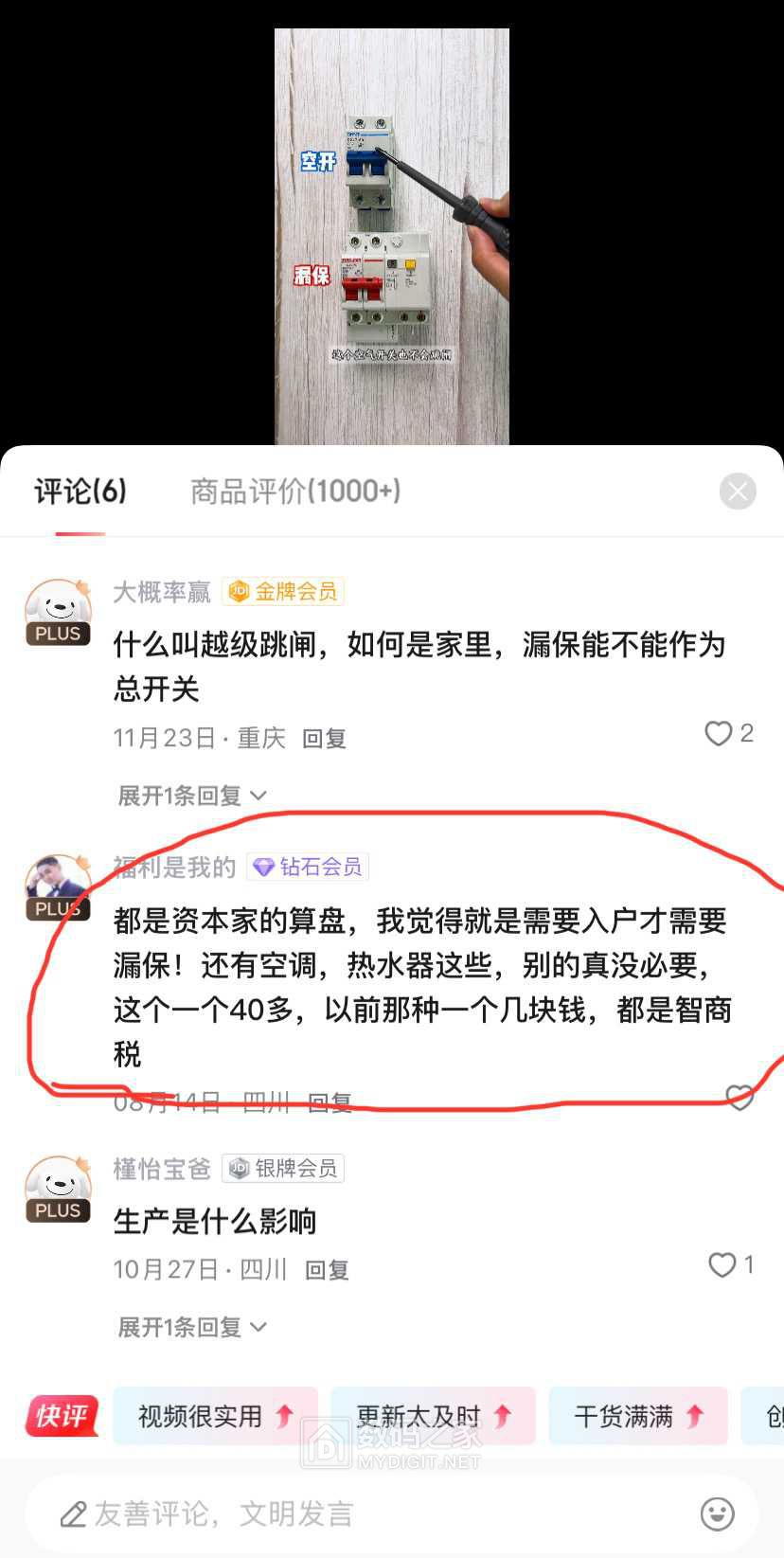
Task: Switch to the 商品评价(1000+) tab
Action: point(295,491)
